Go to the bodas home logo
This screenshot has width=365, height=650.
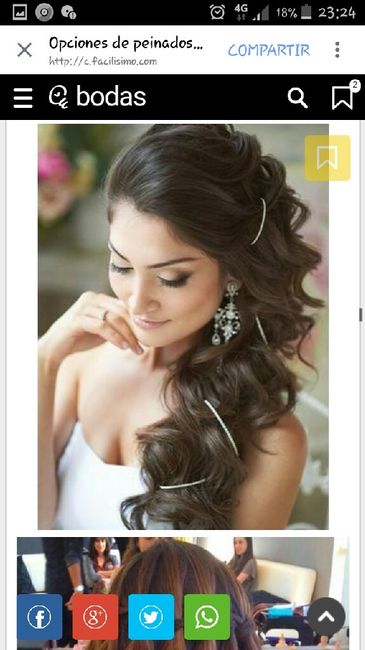(97, 97)
